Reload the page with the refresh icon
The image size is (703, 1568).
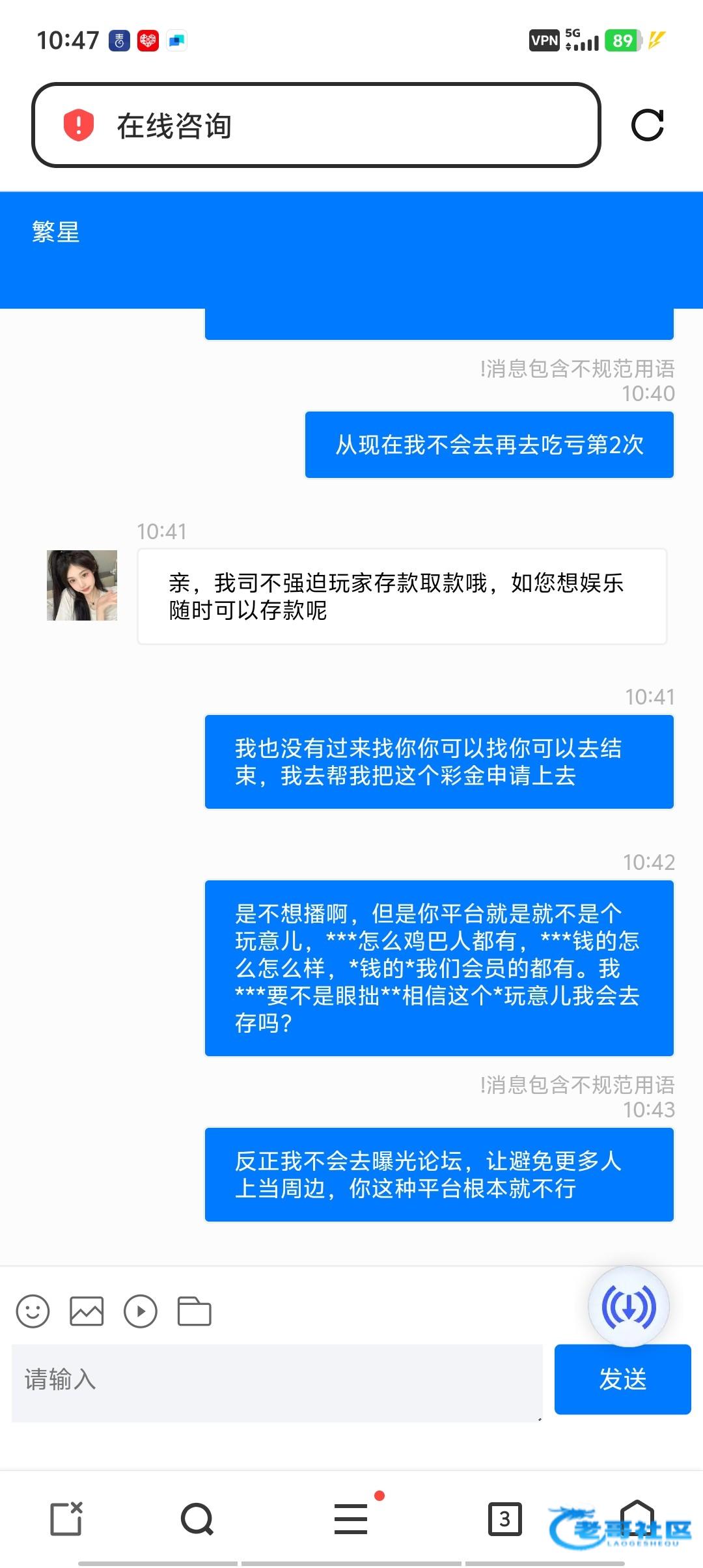[647, 125]
